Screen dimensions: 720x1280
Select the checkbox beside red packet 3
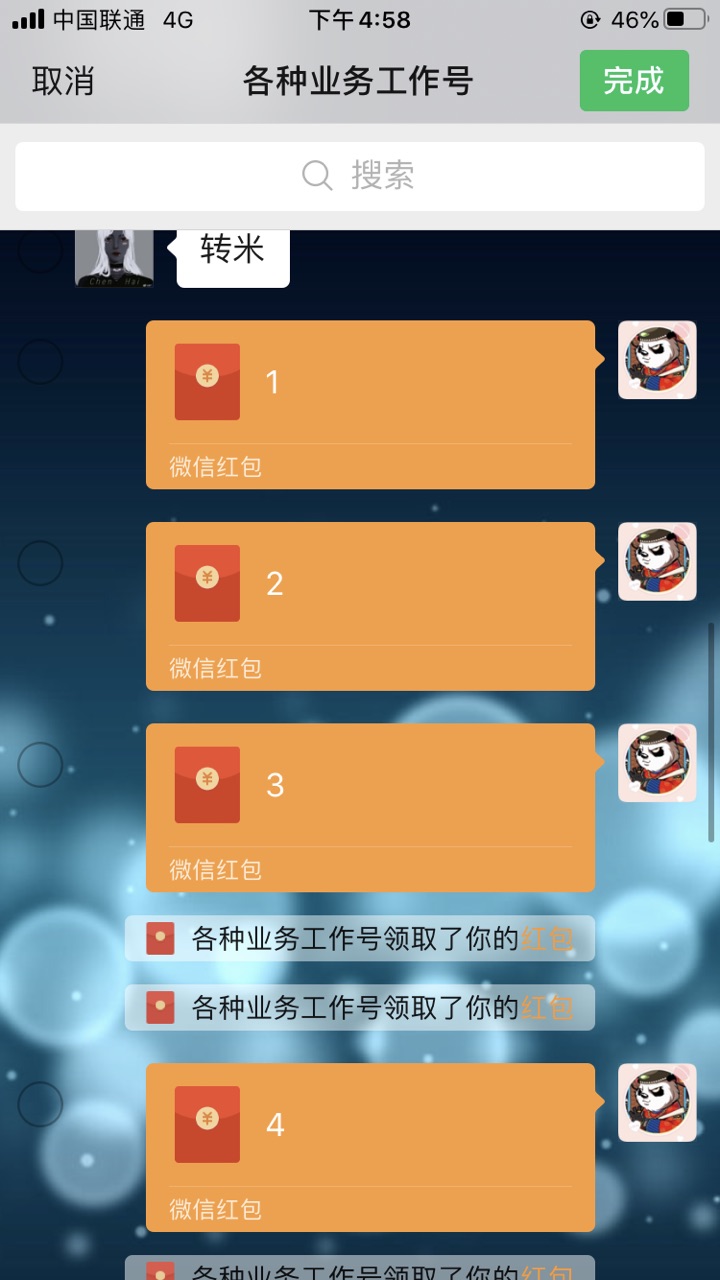[x=41, y=765]
